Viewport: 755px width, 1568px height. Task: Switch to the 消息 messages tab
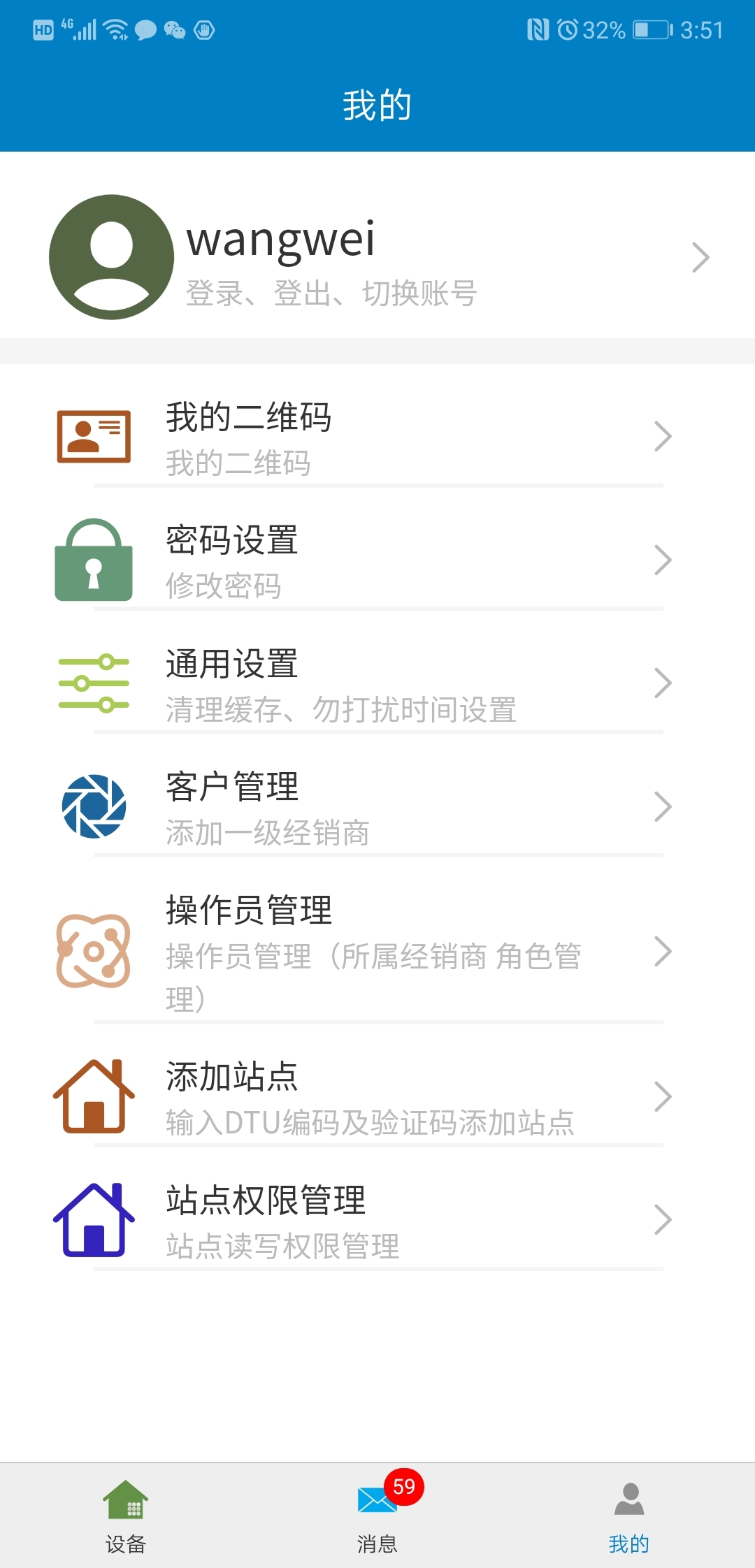[x=377, y=1516]
